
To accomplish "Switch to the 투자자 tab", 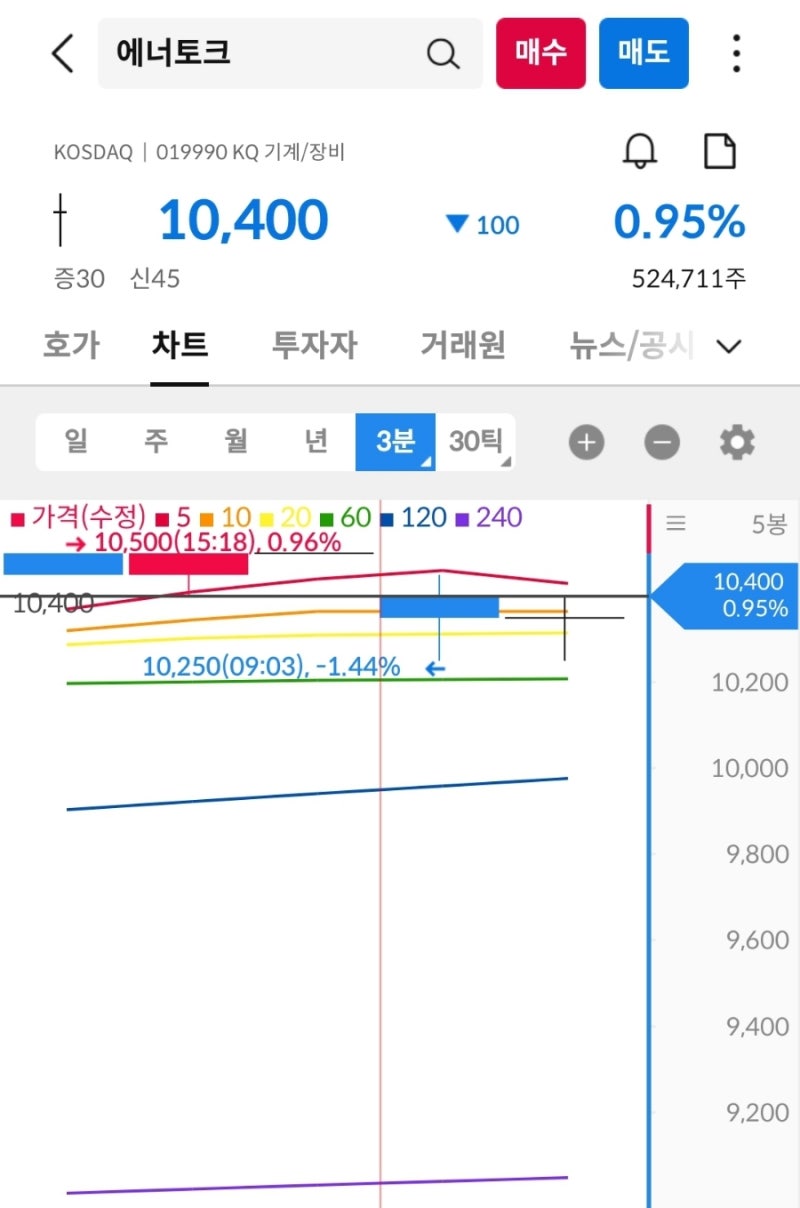I will 313,344.
